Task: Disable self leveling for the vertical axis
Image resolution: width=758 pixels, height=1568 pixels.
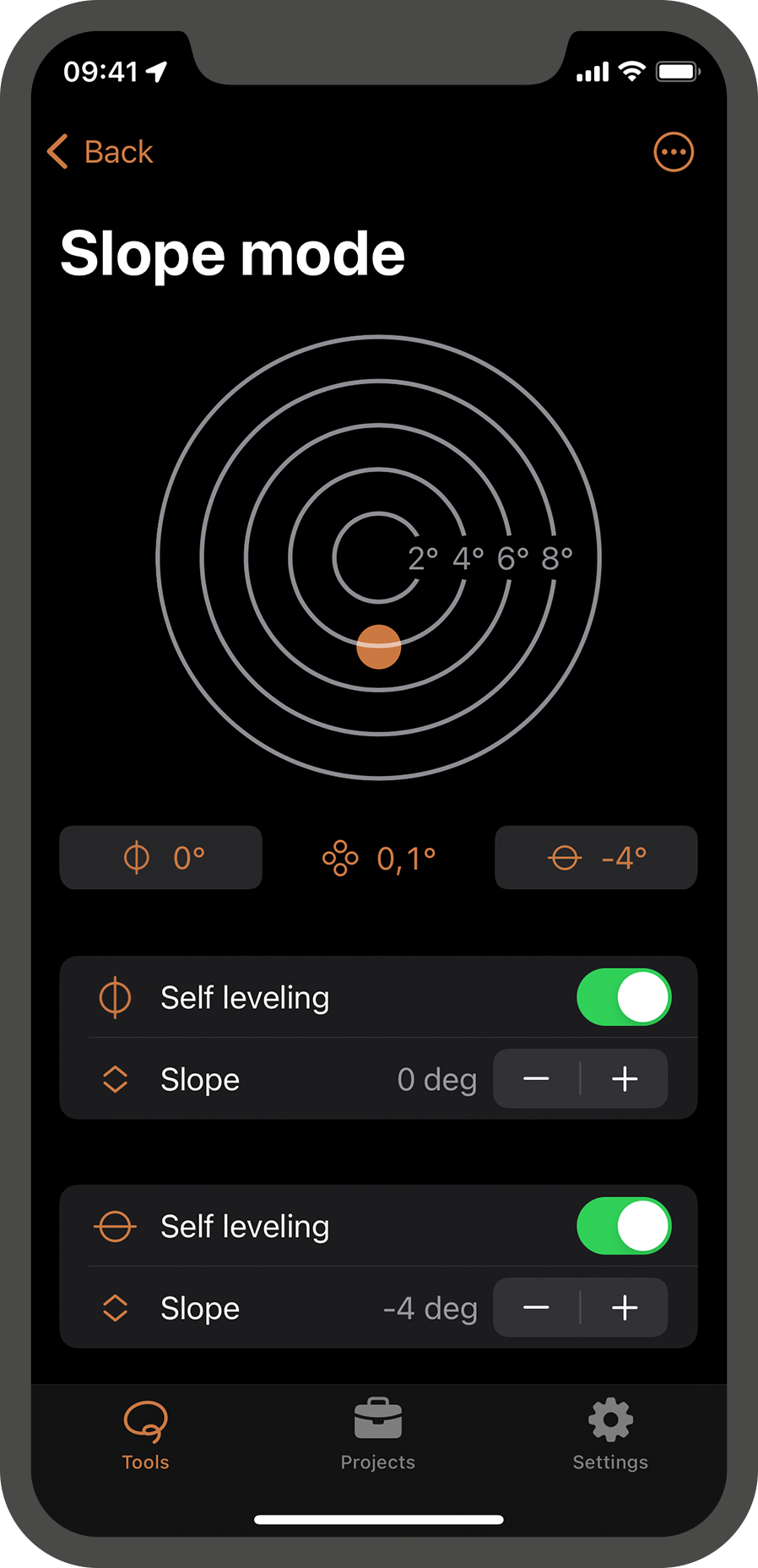Action: 623,997
